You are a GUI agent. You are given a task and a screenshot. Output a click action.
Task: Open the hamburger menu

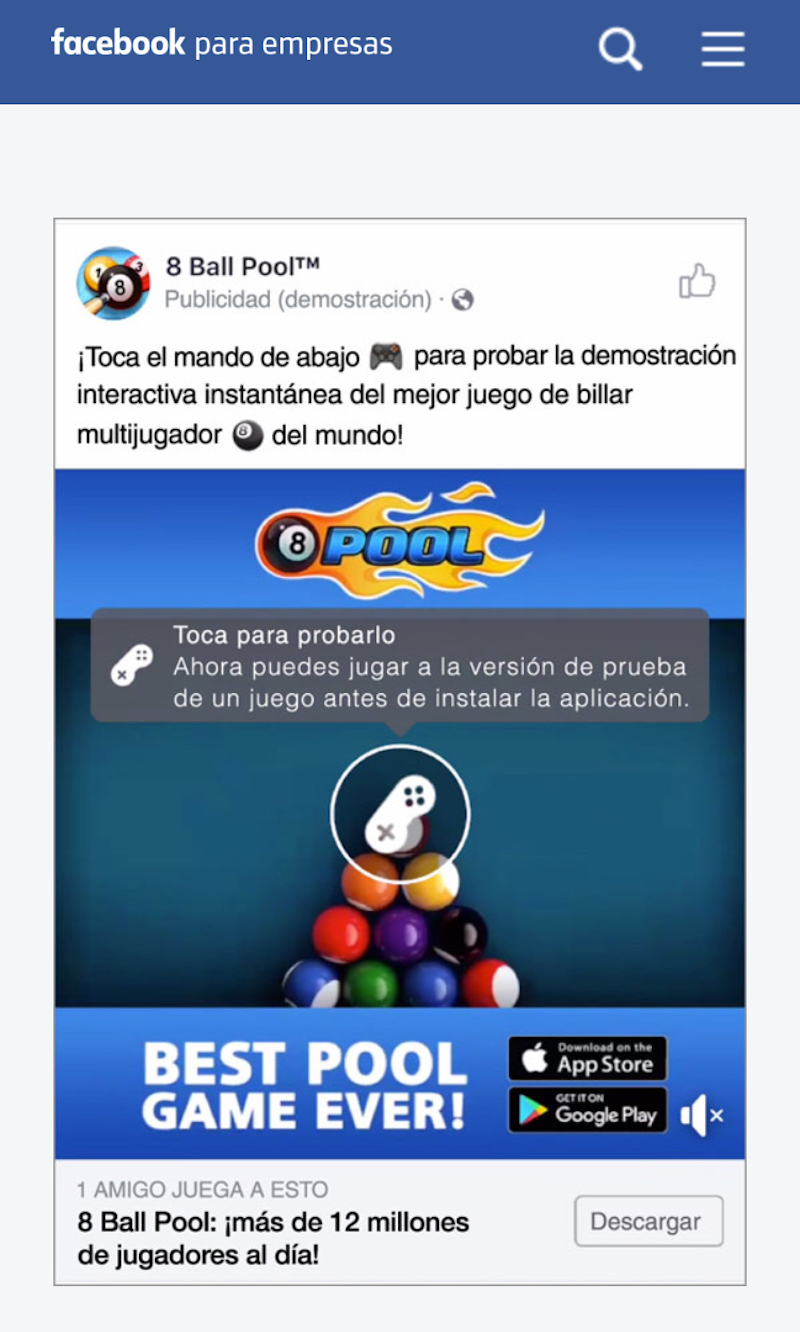[723, 48]
